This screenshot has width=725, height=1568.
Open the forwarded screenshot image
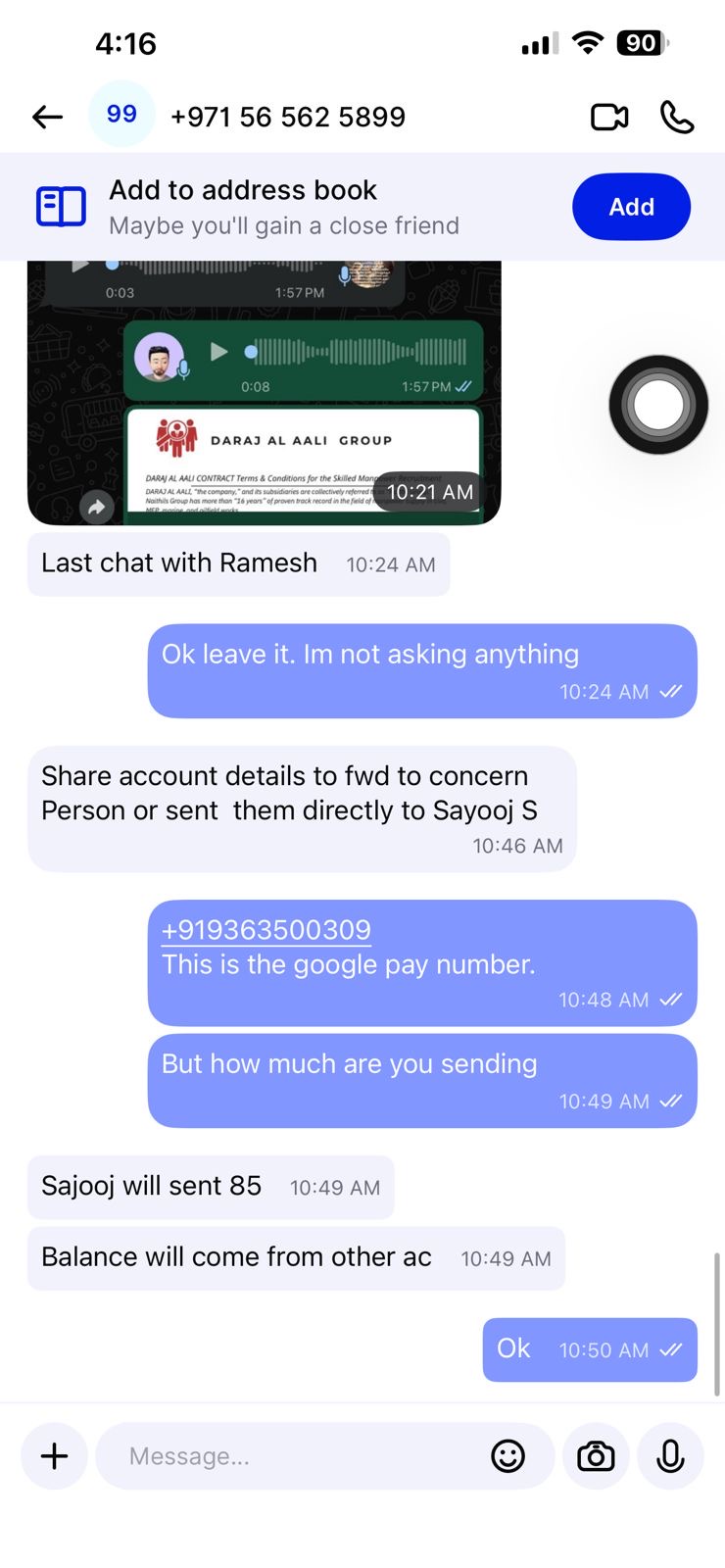(x=265, y=392)
